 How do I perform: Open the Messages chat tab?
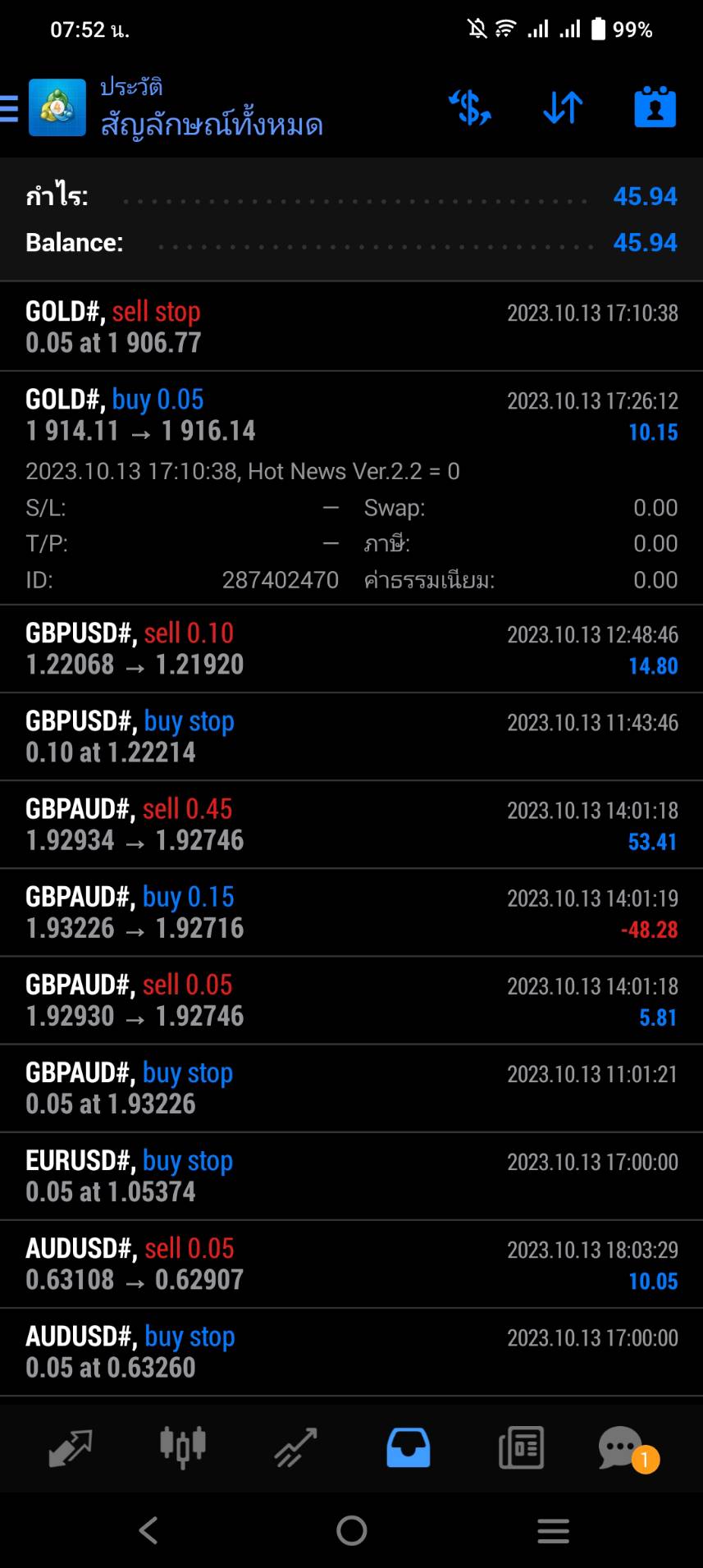(x=622, y=1447)
